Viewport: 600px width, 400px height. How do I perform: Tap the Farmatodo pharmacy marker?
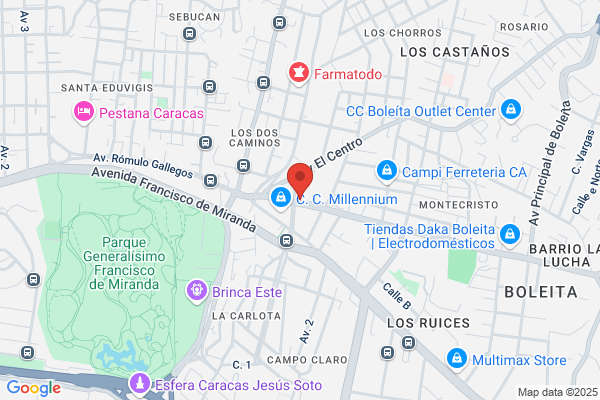point(299,73)
